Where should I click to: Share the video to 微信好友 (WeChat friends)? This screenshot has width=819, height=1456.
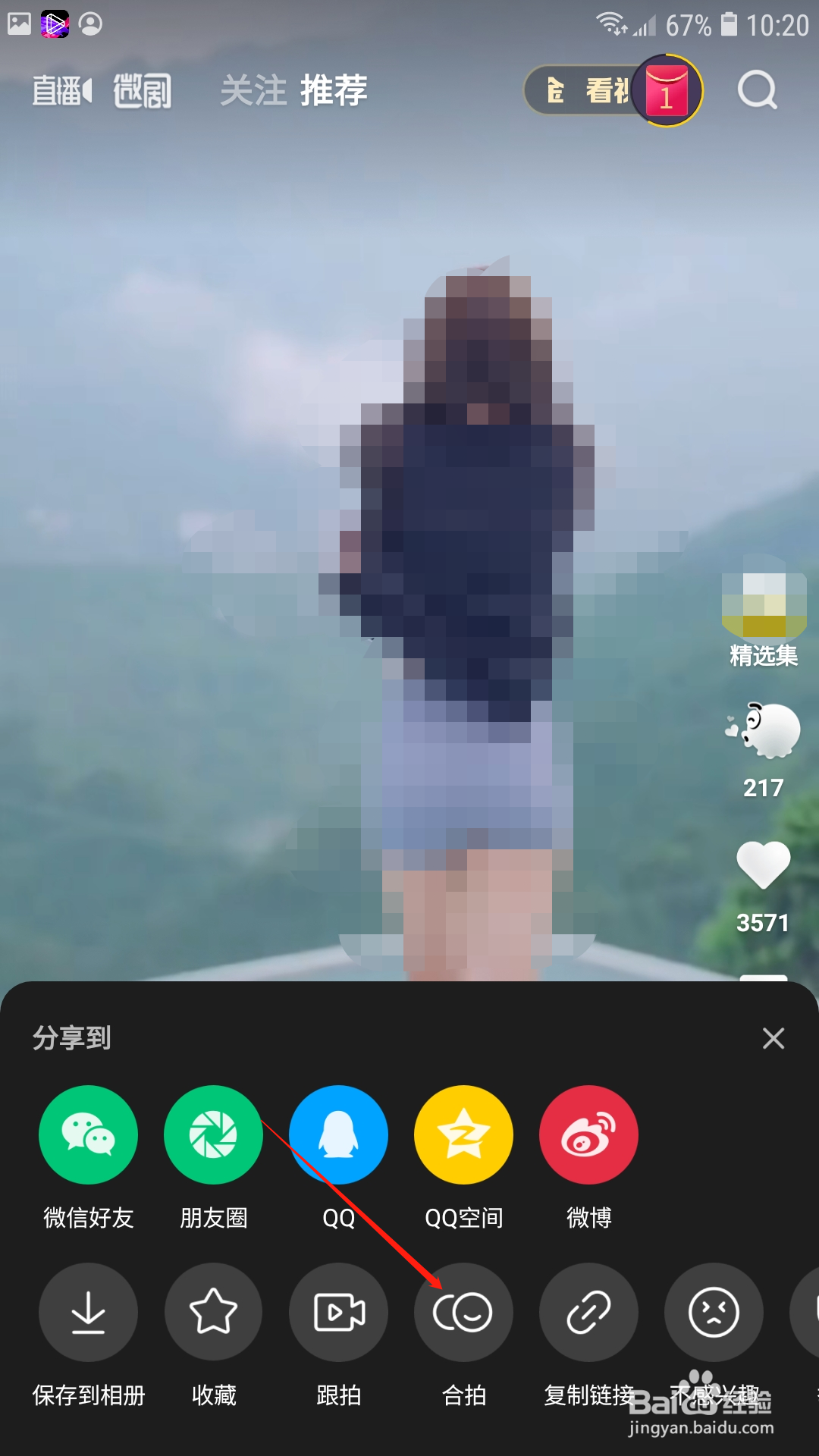tap(88, 1134)
